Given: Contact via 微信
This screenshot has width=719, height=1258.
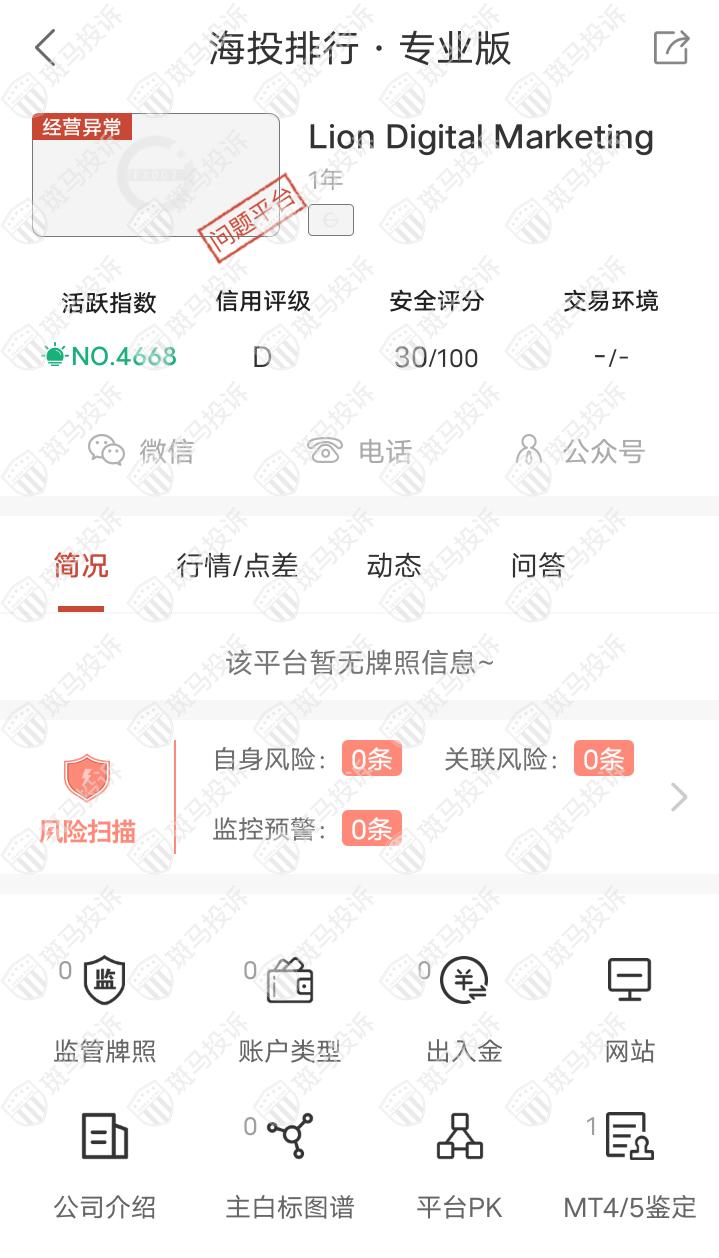Looking at the screenshot, I should pyautogui.click(x=140, y=451).
